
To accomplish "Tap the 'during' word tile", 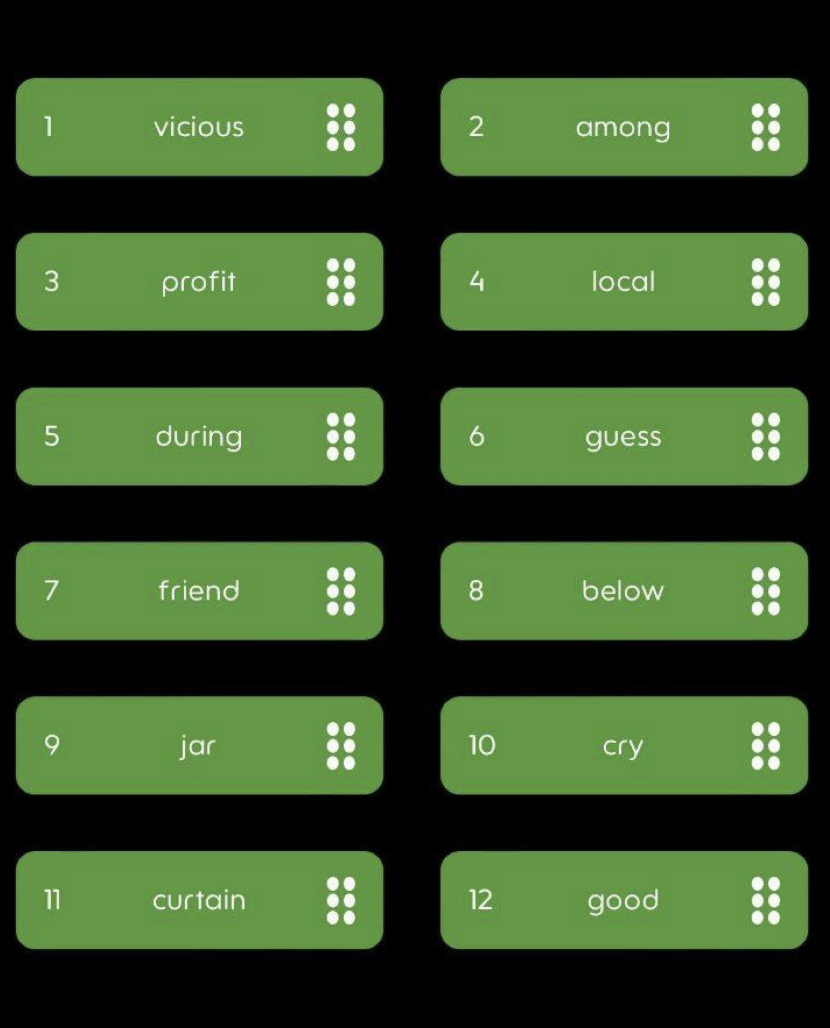I will pyautogui.click(x=199, y=436).
